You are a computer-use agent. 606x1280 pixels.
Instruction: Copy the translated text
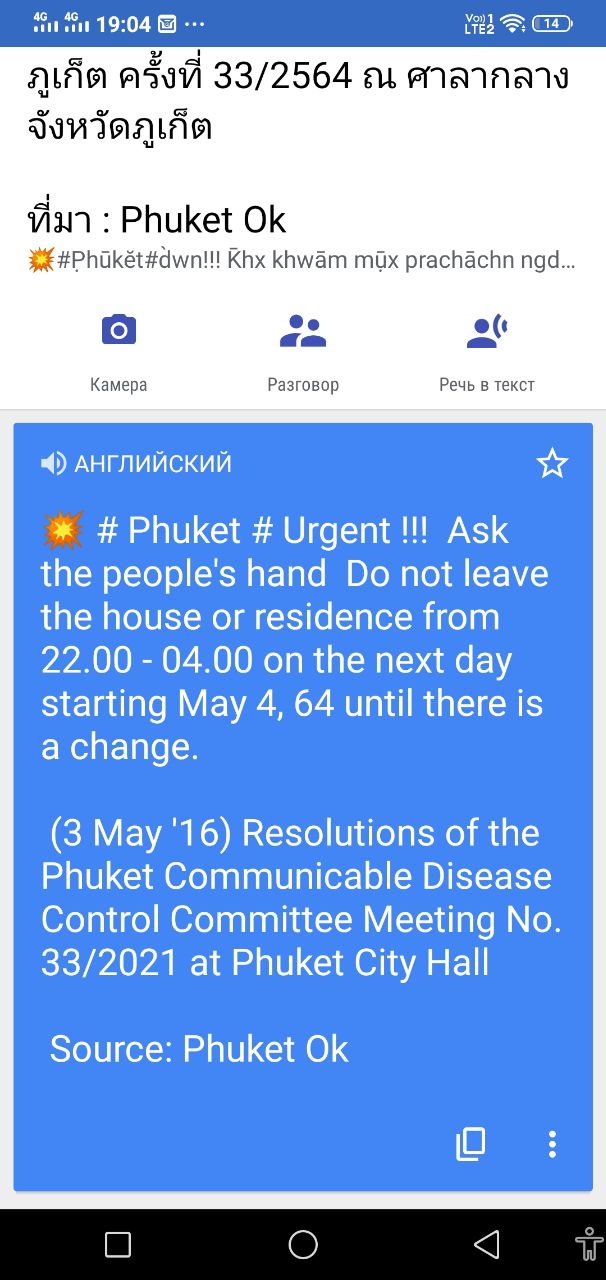click(471, 1144)
